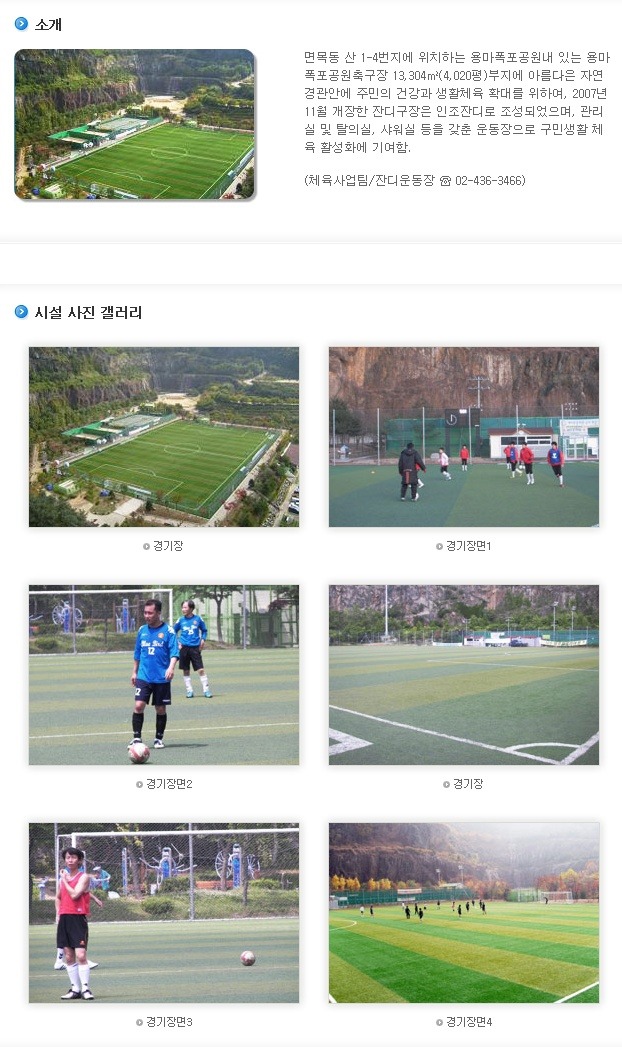
Task: Open the aerial 경기장 gallery photo
Action: pos(163,437)
